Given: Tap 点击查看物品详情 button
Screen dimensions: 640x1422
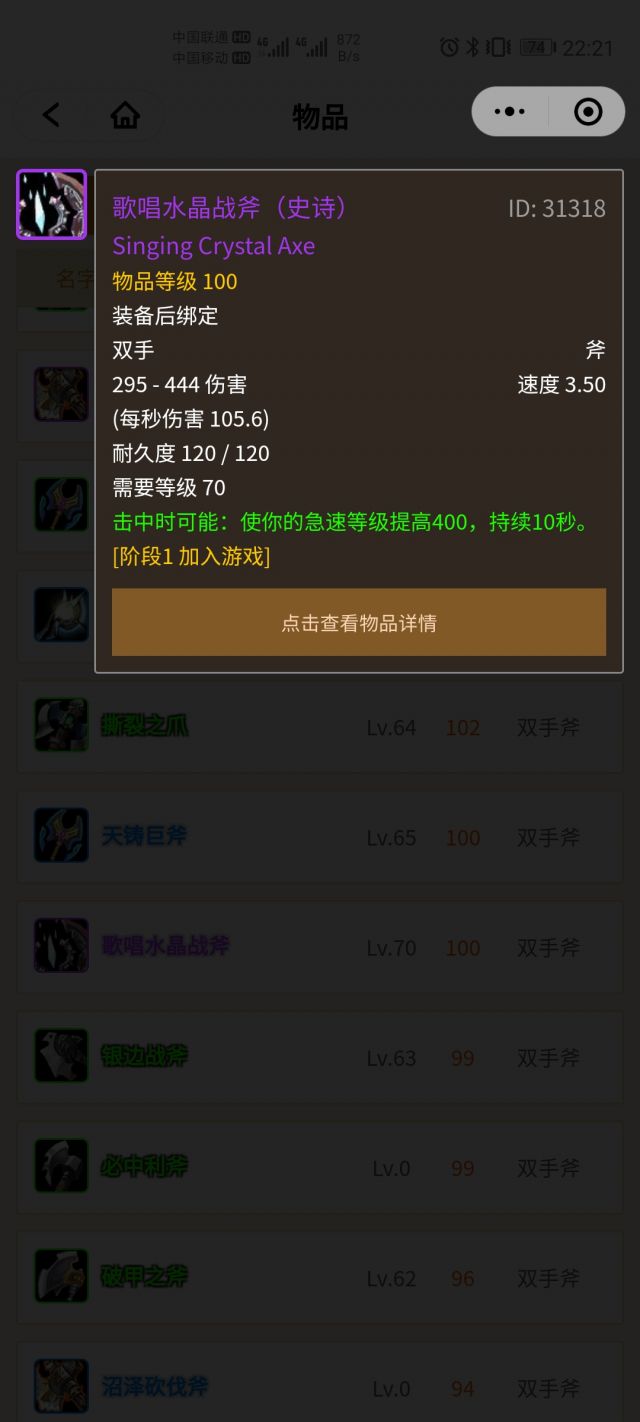Looking at the screenshot, I should [x=358, y=622].
